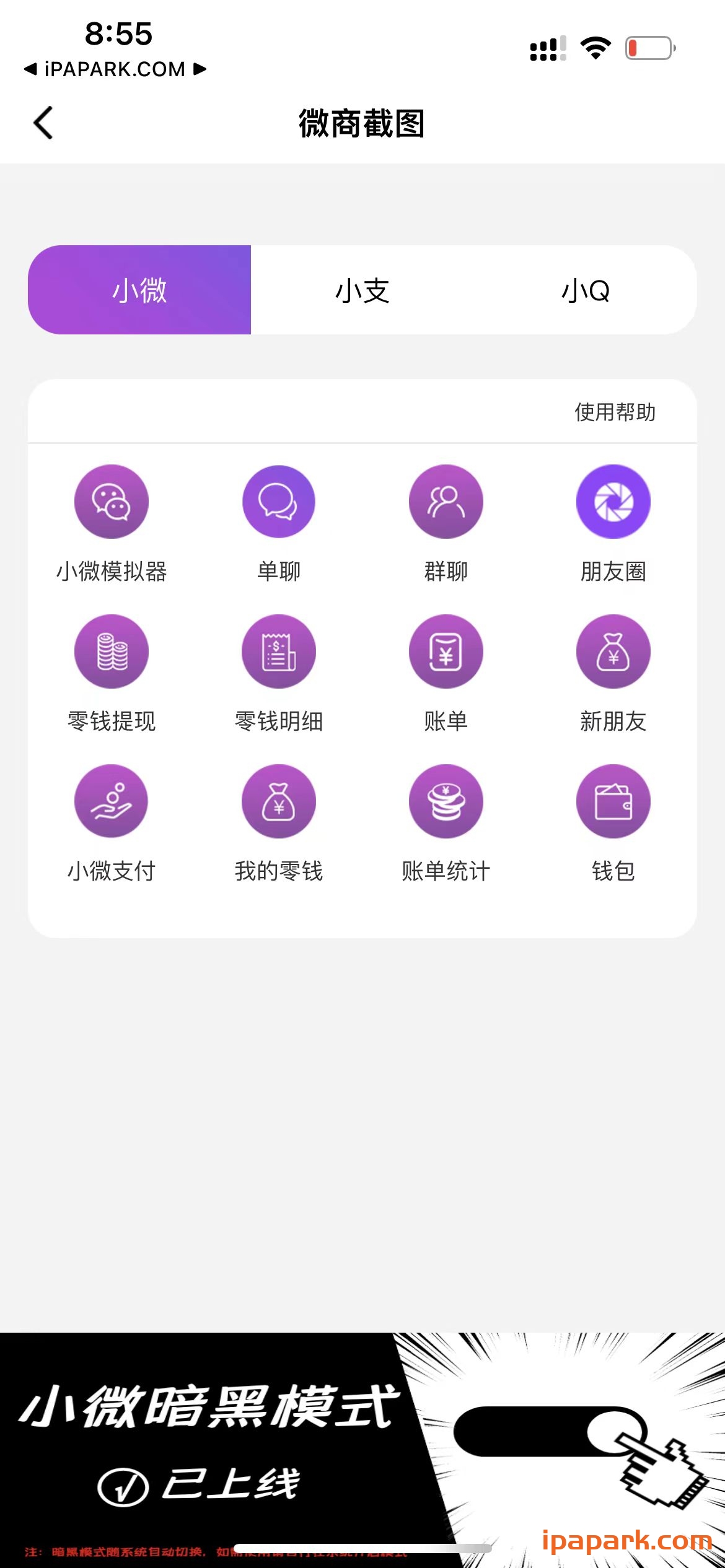Open the 朋友圈 moments icon
Screen dimensions: 725x1568
[x=613, y=502]
